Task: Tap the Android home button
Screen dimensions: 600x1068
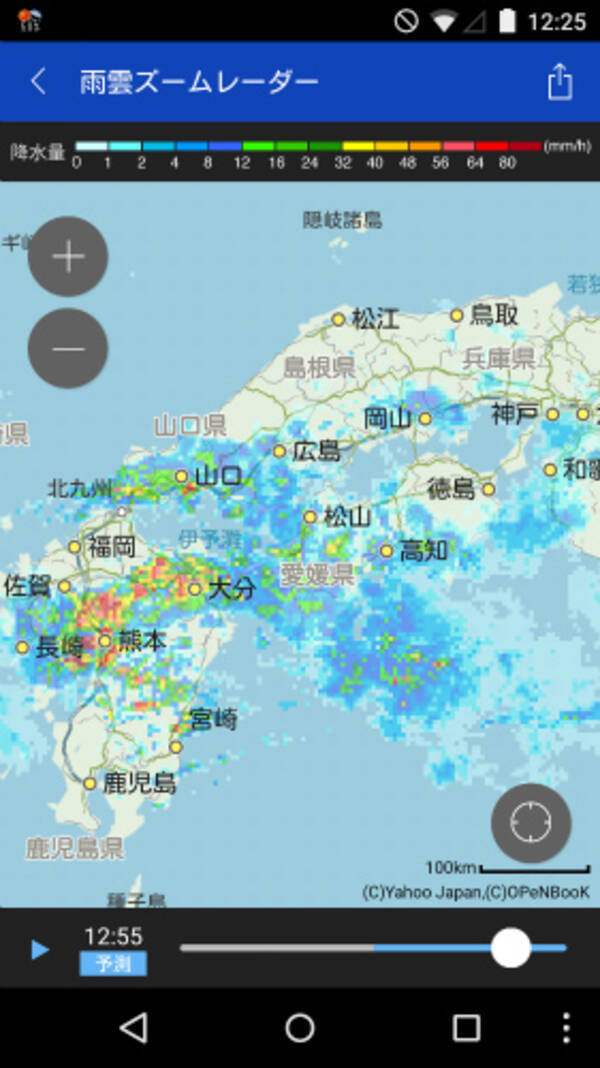Action: [x=300, y=1027]
